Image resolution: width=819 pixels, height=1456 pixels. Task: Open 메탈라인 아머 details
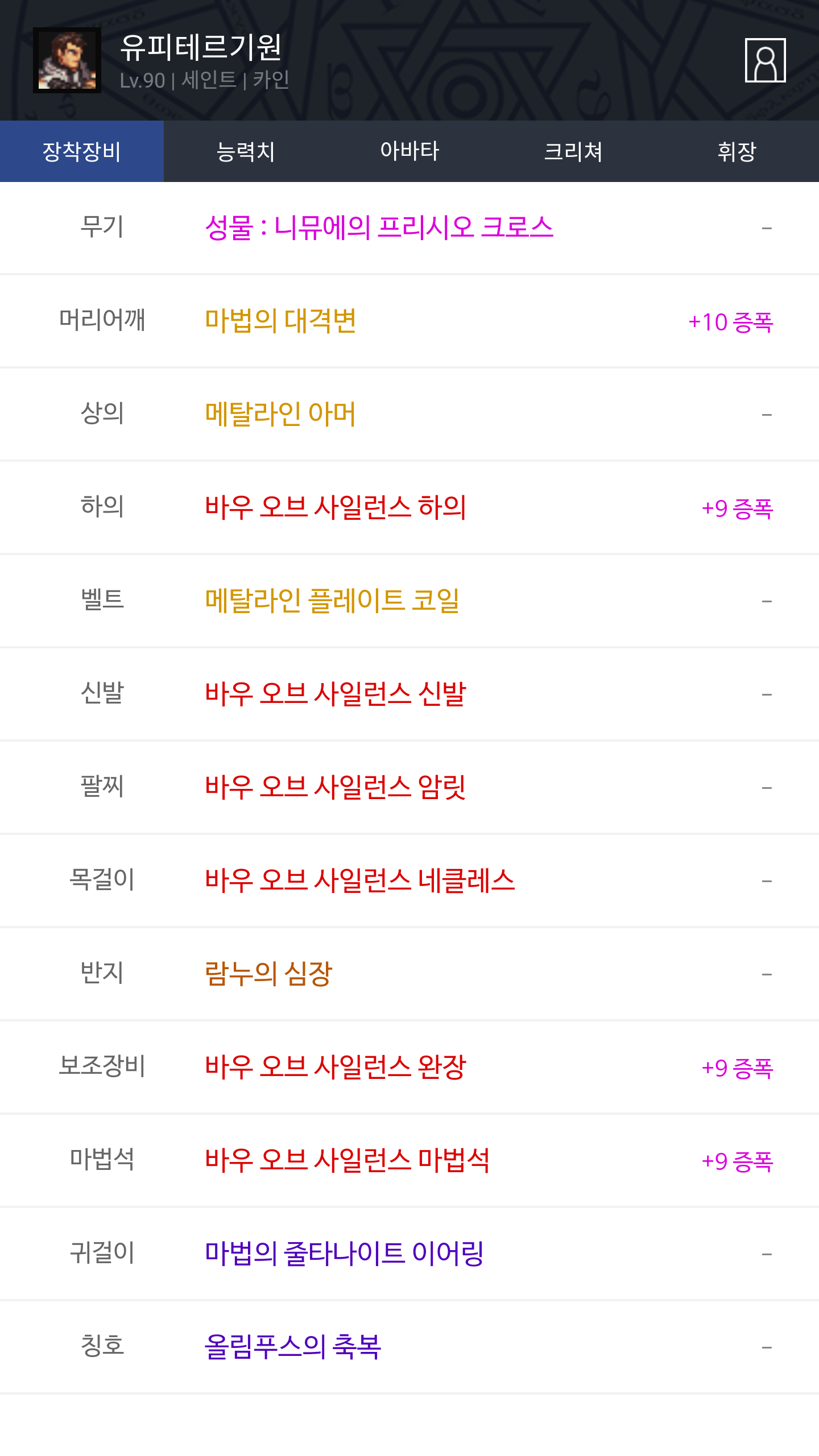pyautogui.click(x=280, y=414)
